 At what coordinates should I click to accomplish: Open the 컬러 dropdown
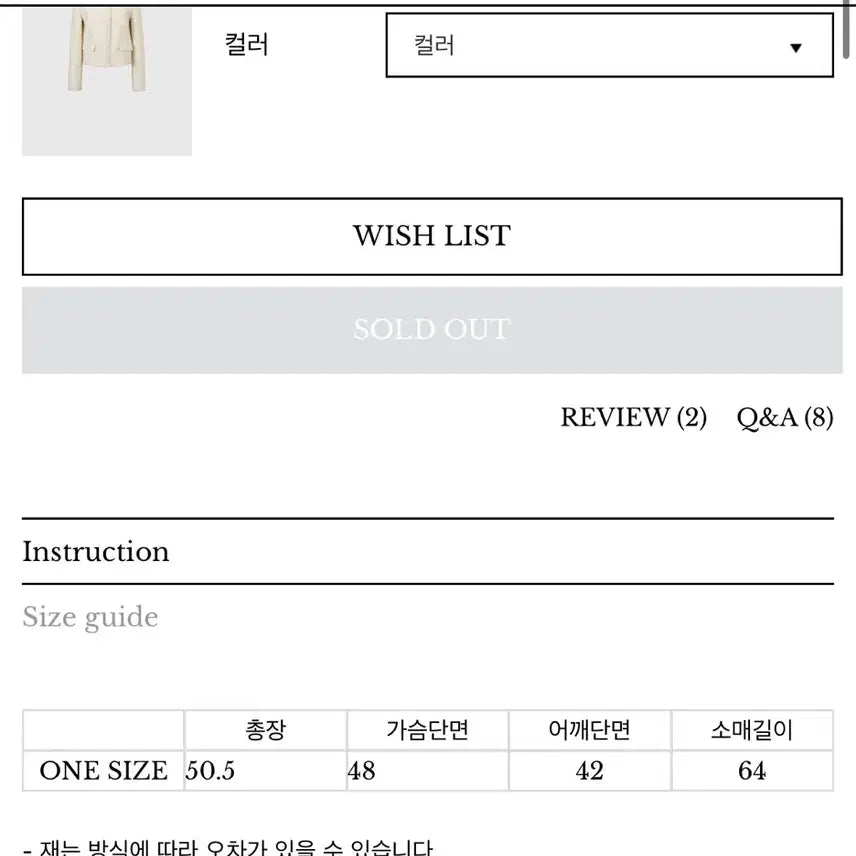click(x=609, y=46)
